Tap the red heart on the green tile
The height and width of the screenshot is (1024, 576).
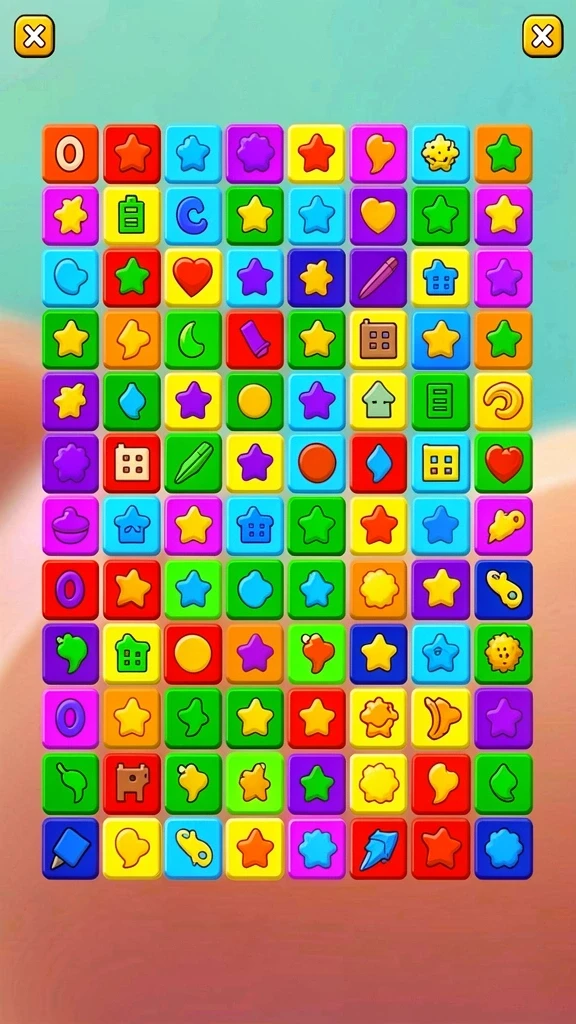coord(504,464)
